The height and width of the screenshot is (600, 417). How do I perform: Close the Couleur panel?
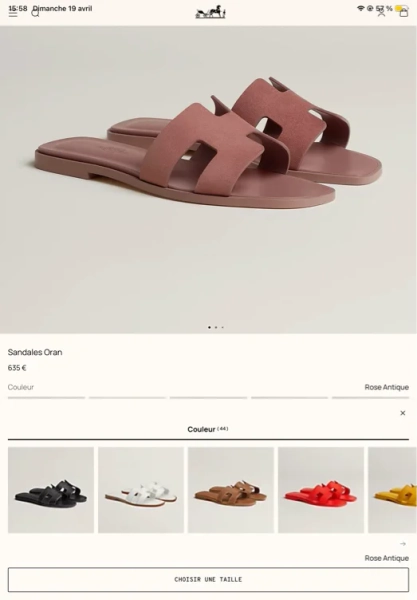click(402, 413)
